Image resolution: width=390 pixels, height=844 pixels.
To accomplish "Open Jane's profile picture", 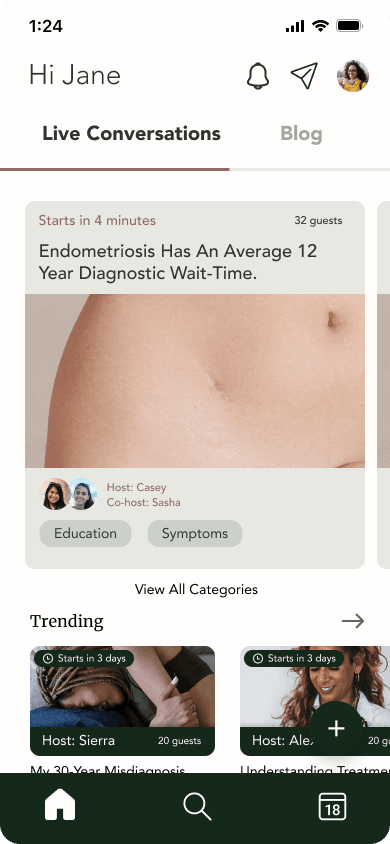I will pyautogui.click(x=353, y=76).
